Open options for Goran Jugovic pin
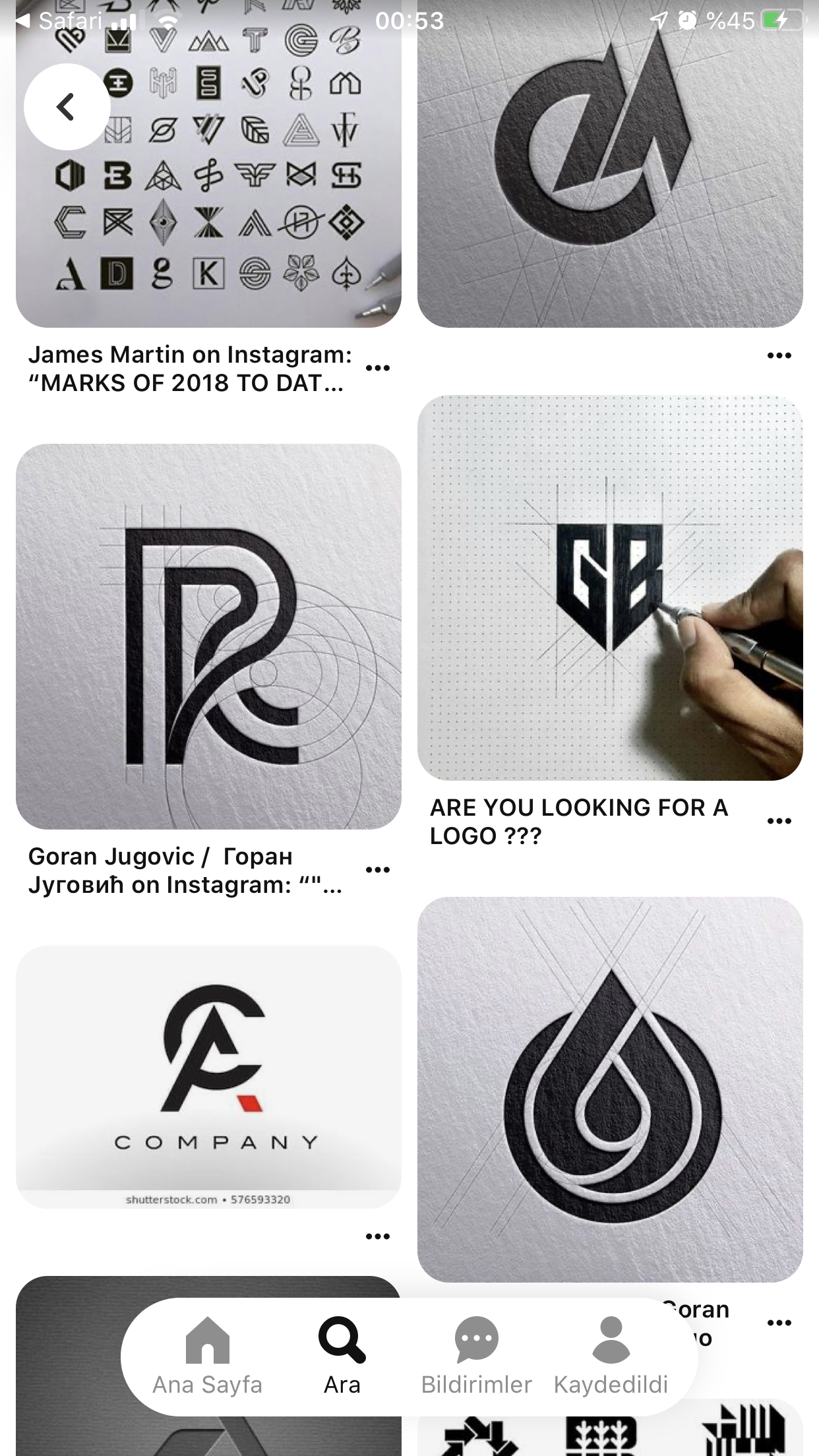Viewport: 819px width, 1456px height. (x=377, y=870)
